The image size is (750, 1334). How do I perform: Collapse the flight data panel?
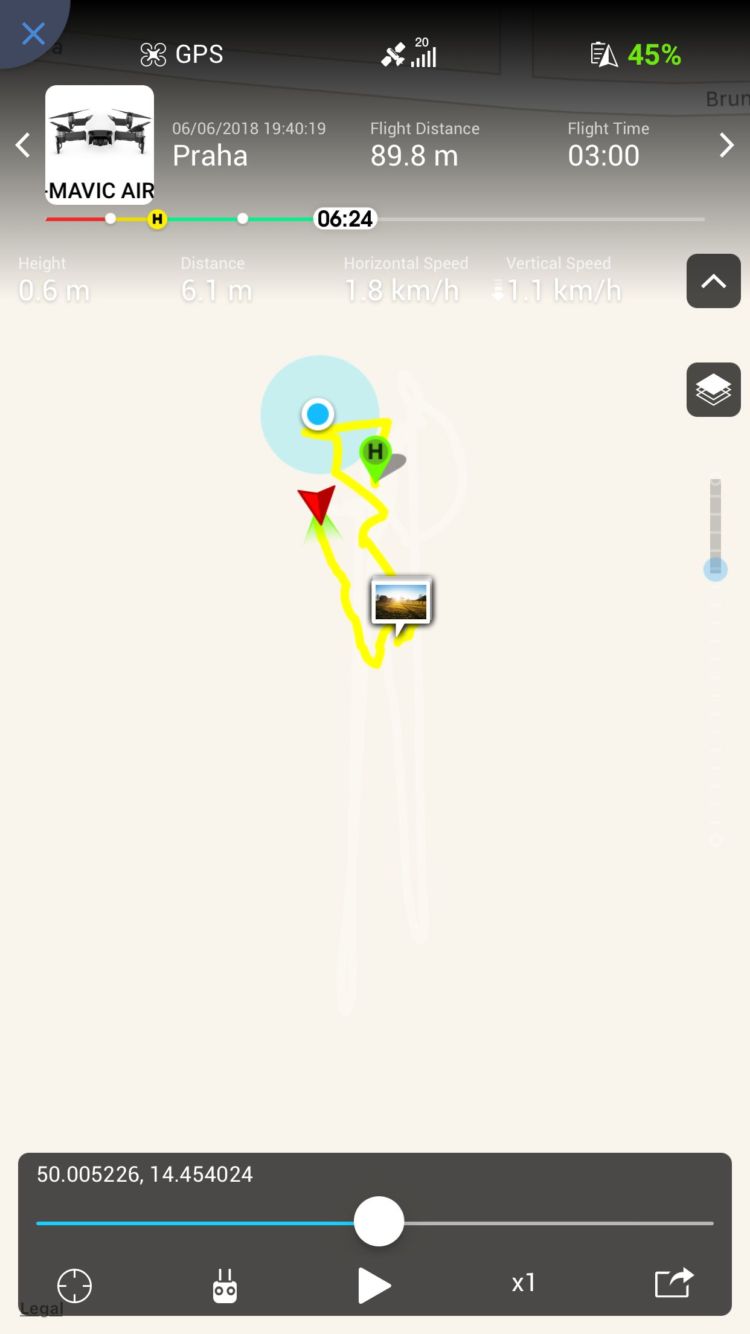click(x=713, y=281)
